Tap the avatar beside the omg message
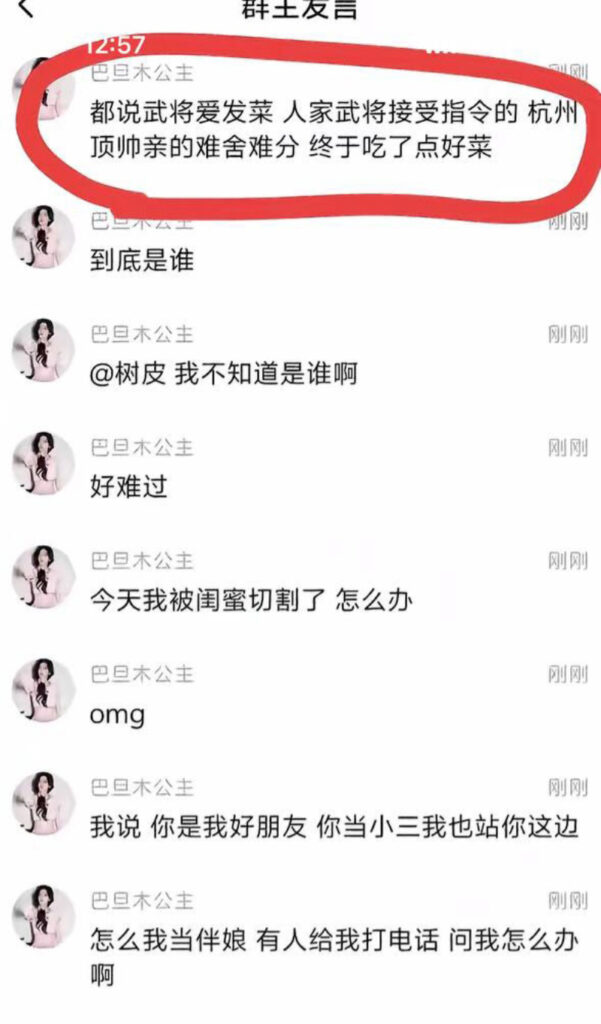This screenshot has width=601, height=1024. (43, 690)
